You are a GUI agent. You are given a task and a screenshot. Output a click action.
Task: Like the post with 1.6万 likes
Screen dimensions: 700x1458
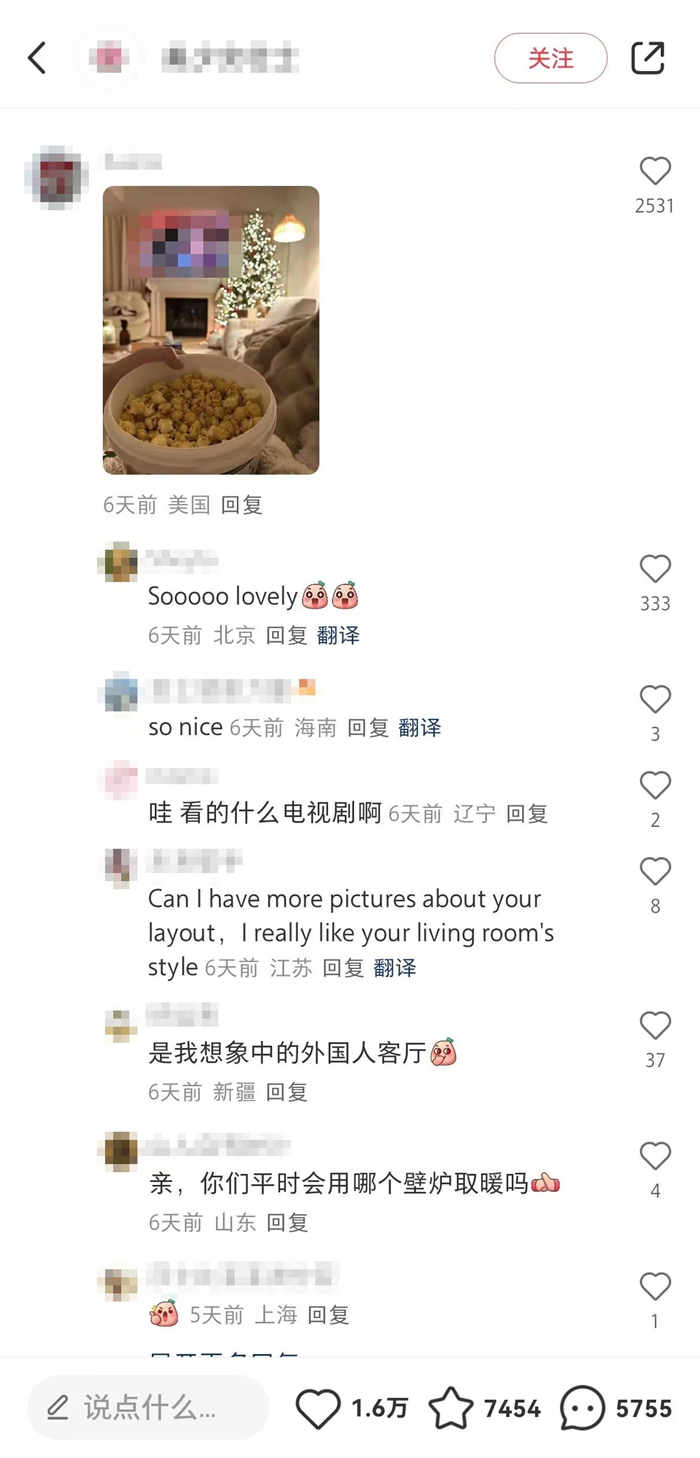pos(319,1409)
